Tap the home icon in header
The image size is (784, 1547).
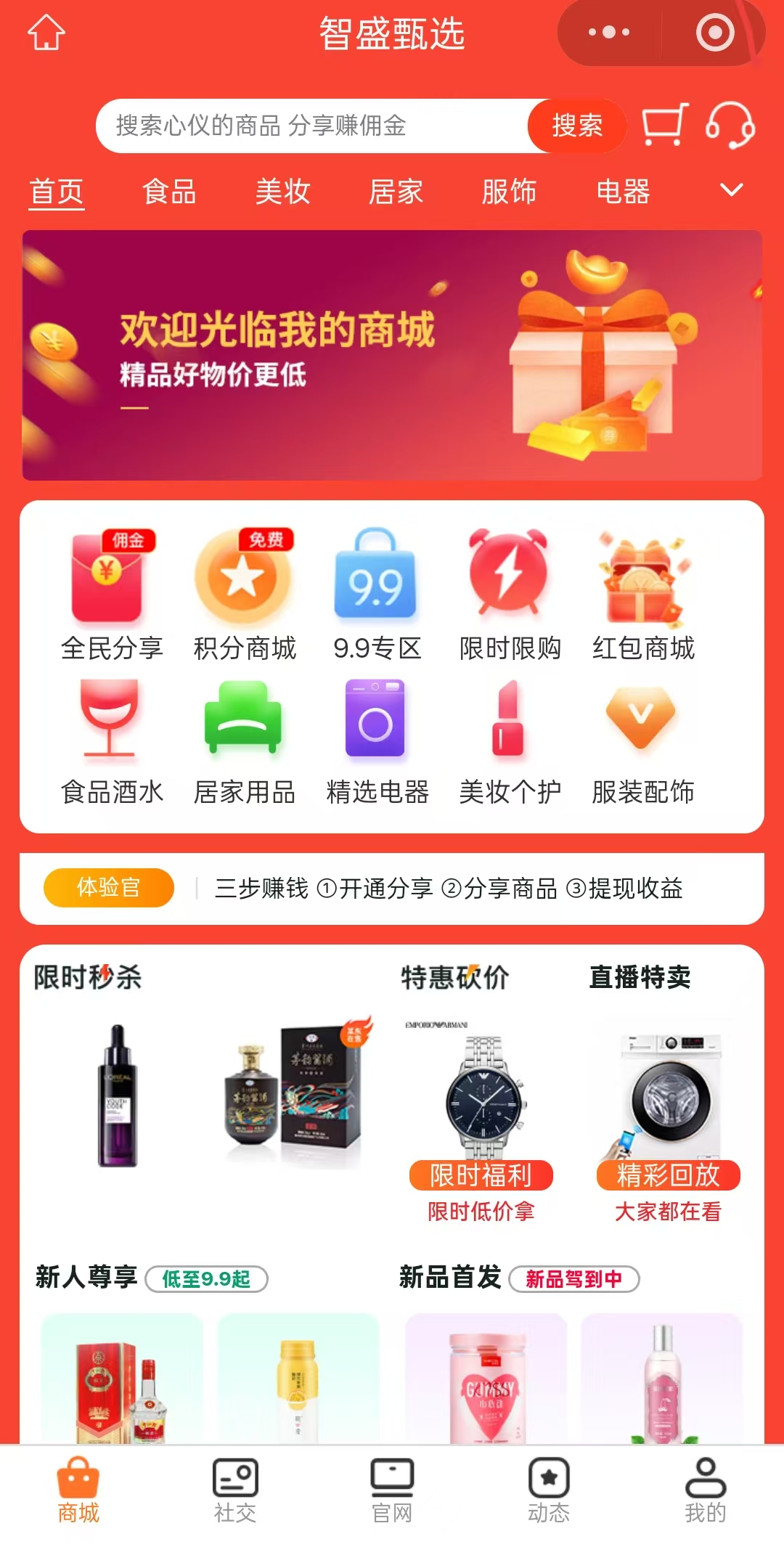(46, 33)
